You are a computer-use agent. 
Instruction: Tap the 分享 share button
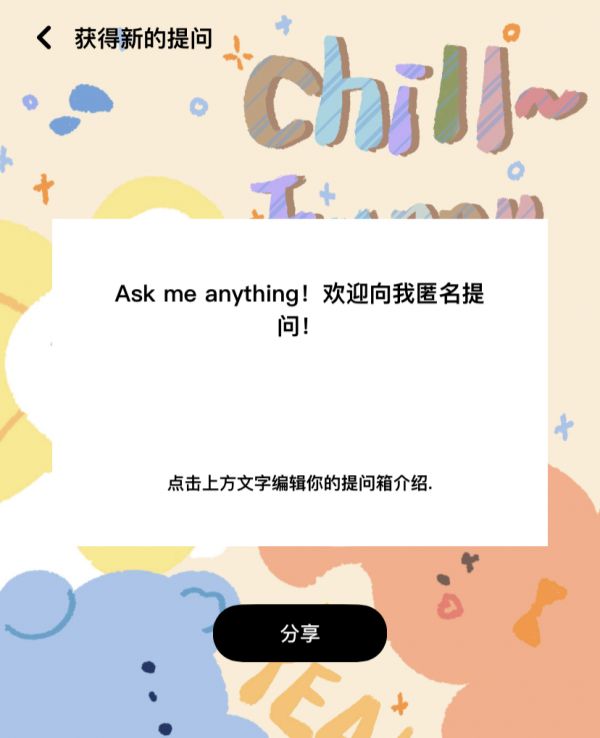tap(300, 633)
